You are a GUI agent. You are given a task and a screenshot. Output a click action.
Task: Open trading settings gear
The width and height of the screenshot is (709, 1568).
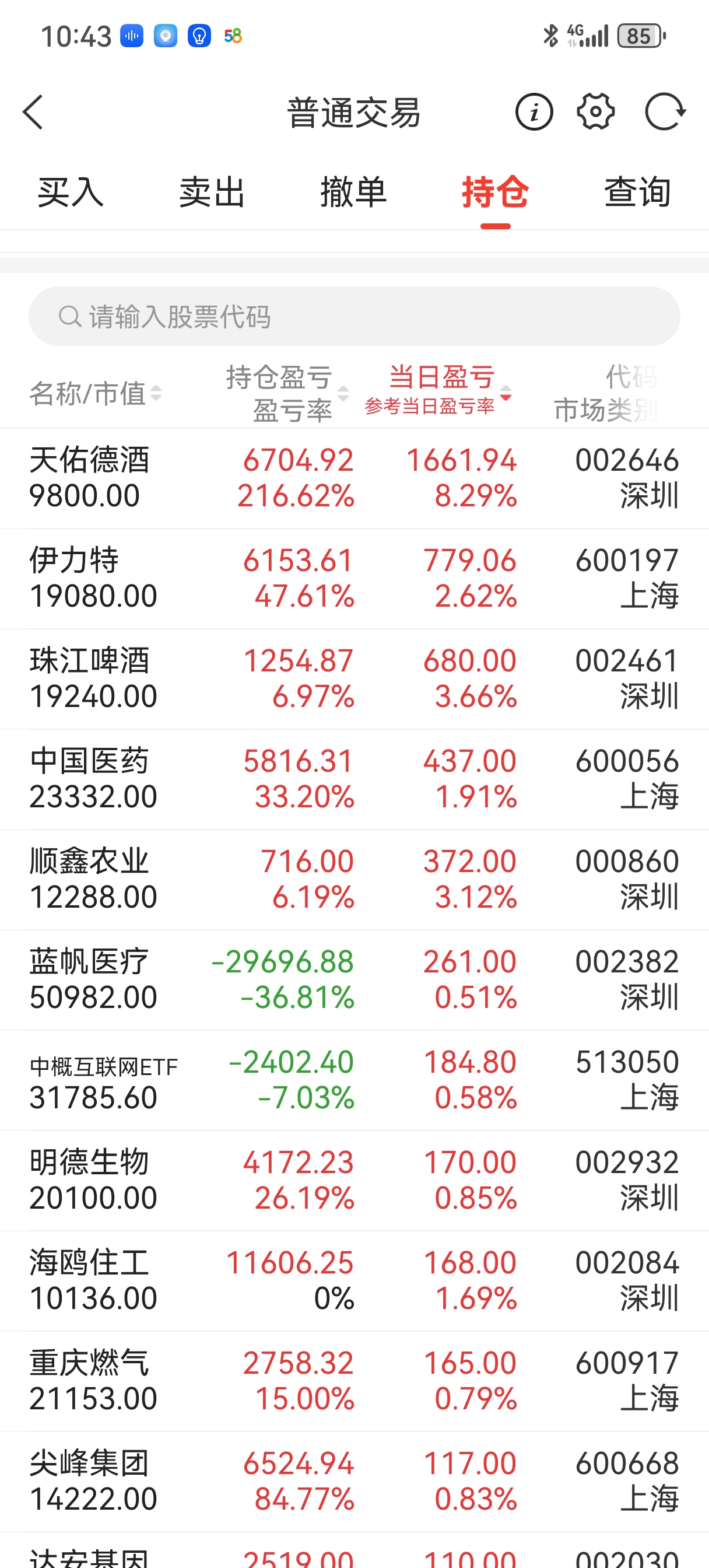click(595, 112)
